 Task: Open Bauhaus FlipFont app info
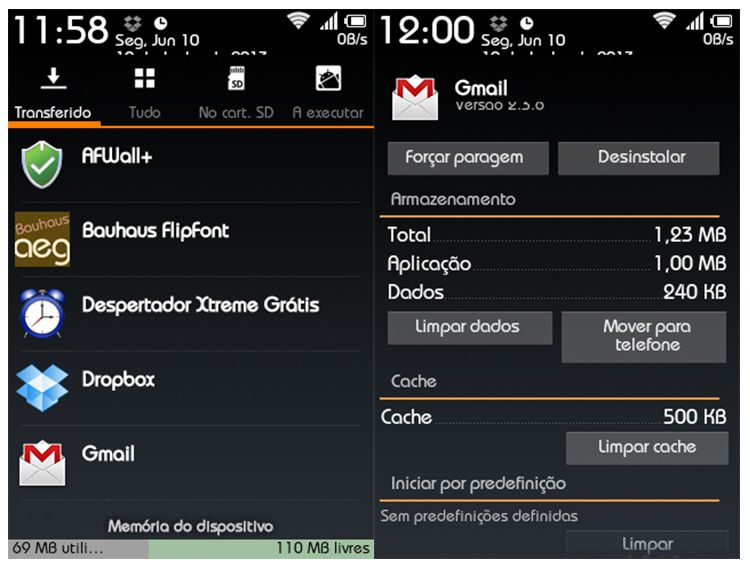point(190,239)
